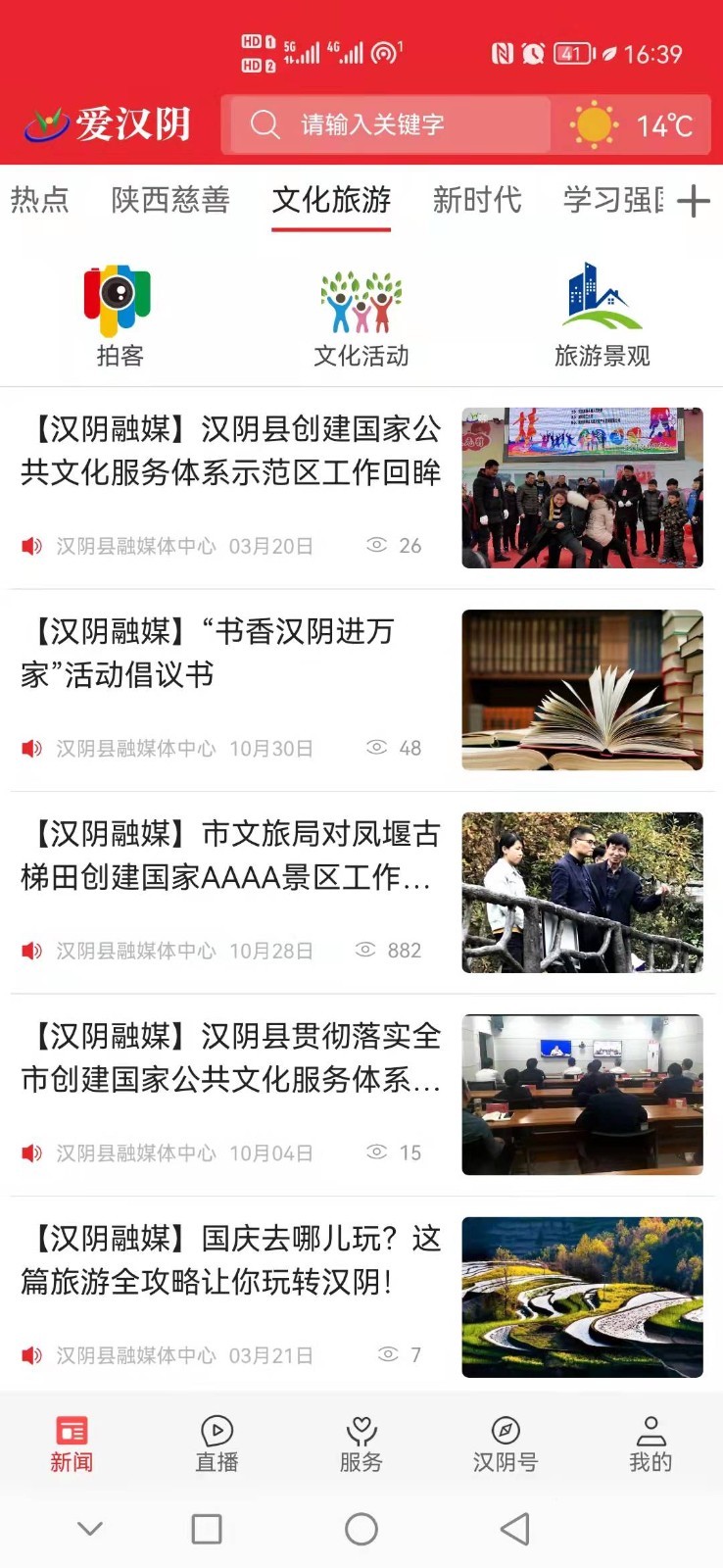Tap the 请输入关键字 search field
The height and width of the screenshot is (1568, 723).
point(387,124)
